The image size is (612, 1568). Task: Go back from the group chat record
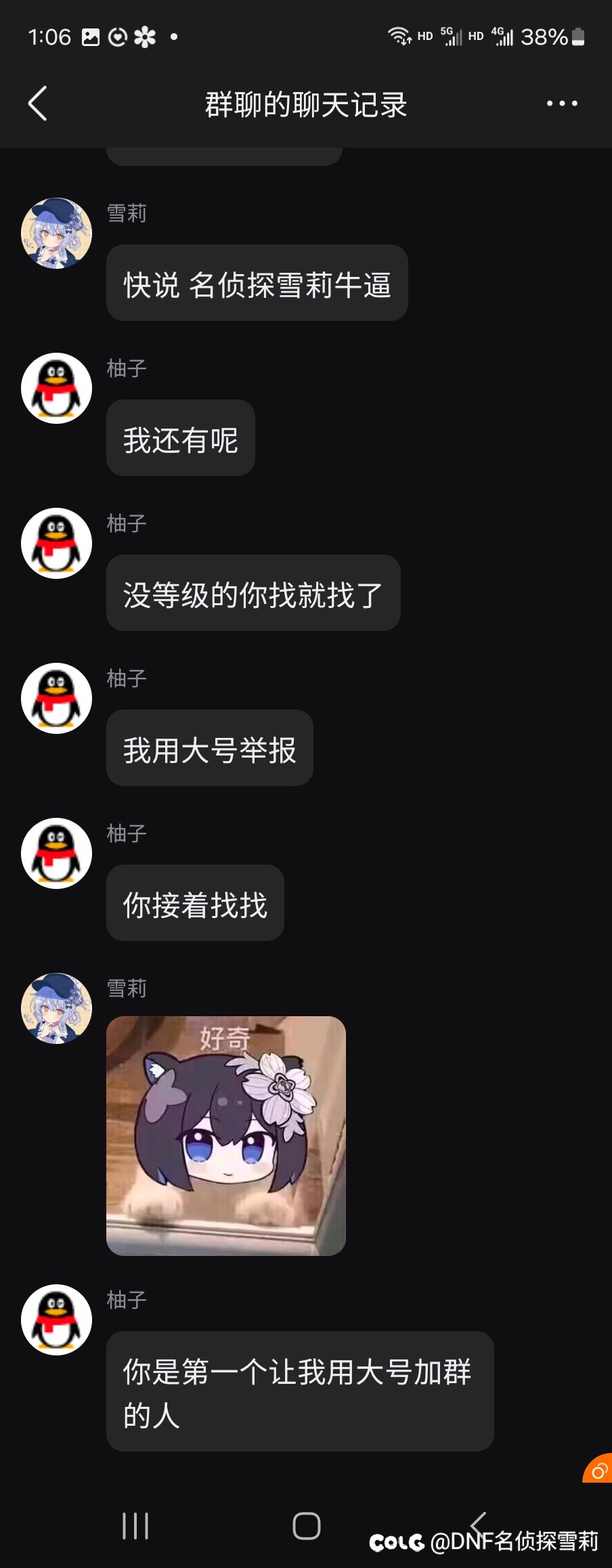(x=38, y=104)
